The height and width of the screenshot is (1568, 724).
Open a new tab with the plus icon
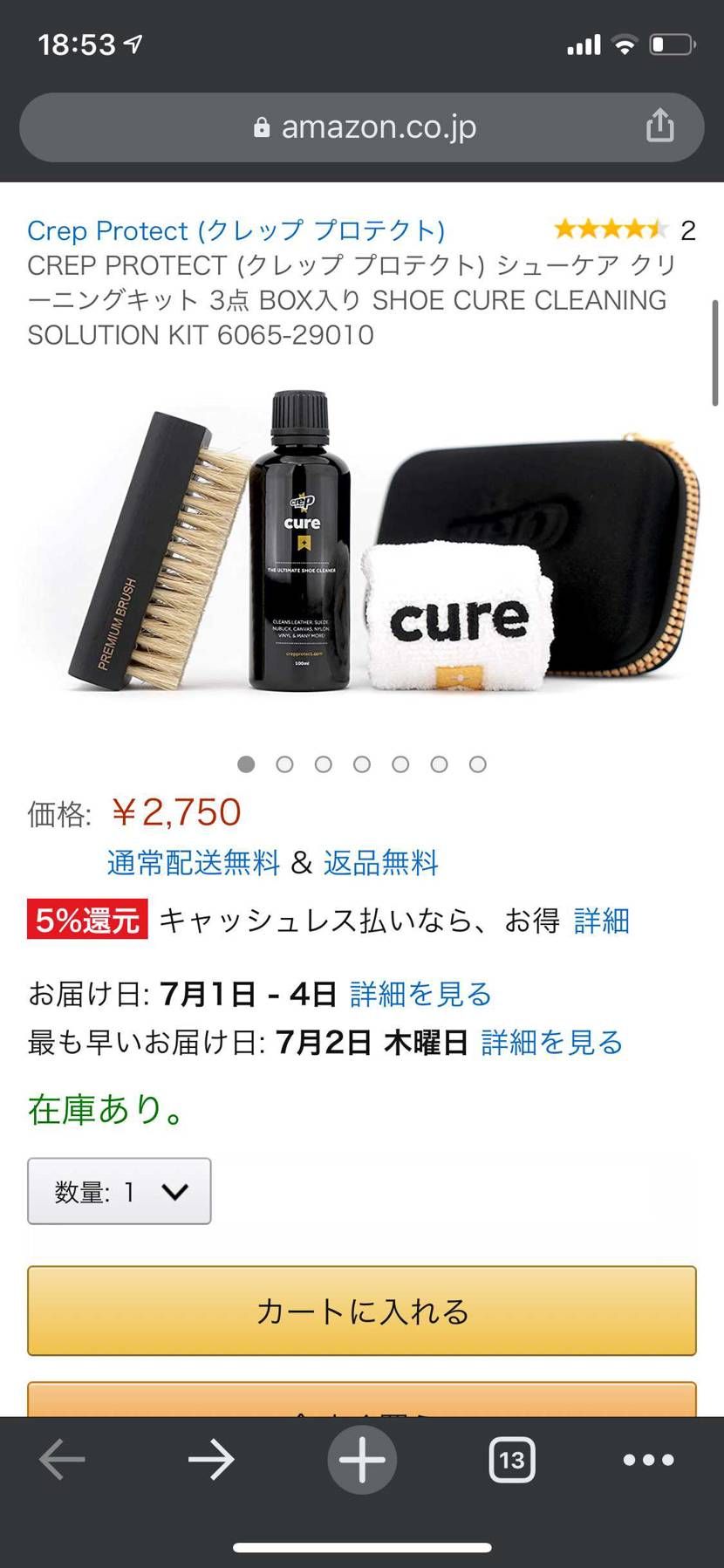362,1459
